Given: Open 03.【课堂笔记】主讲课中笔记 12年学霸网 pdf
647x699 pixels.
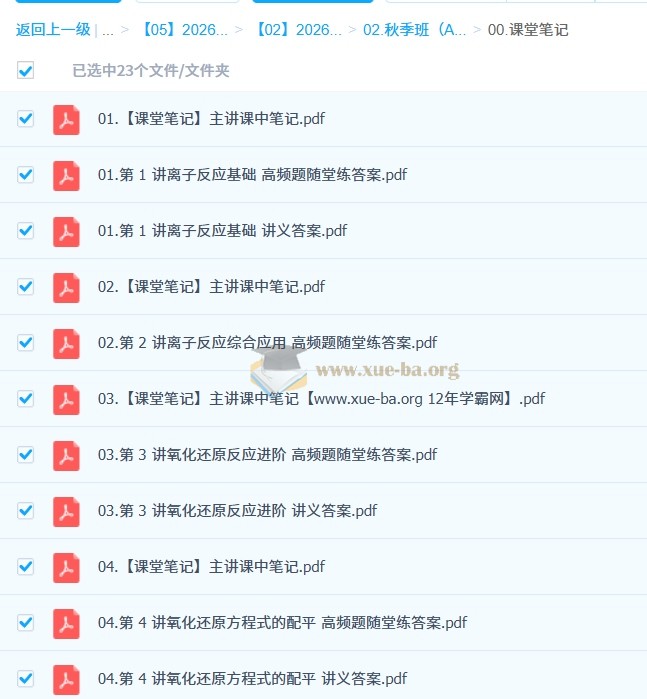Looking at the screenshot, I should click(321, 399).
